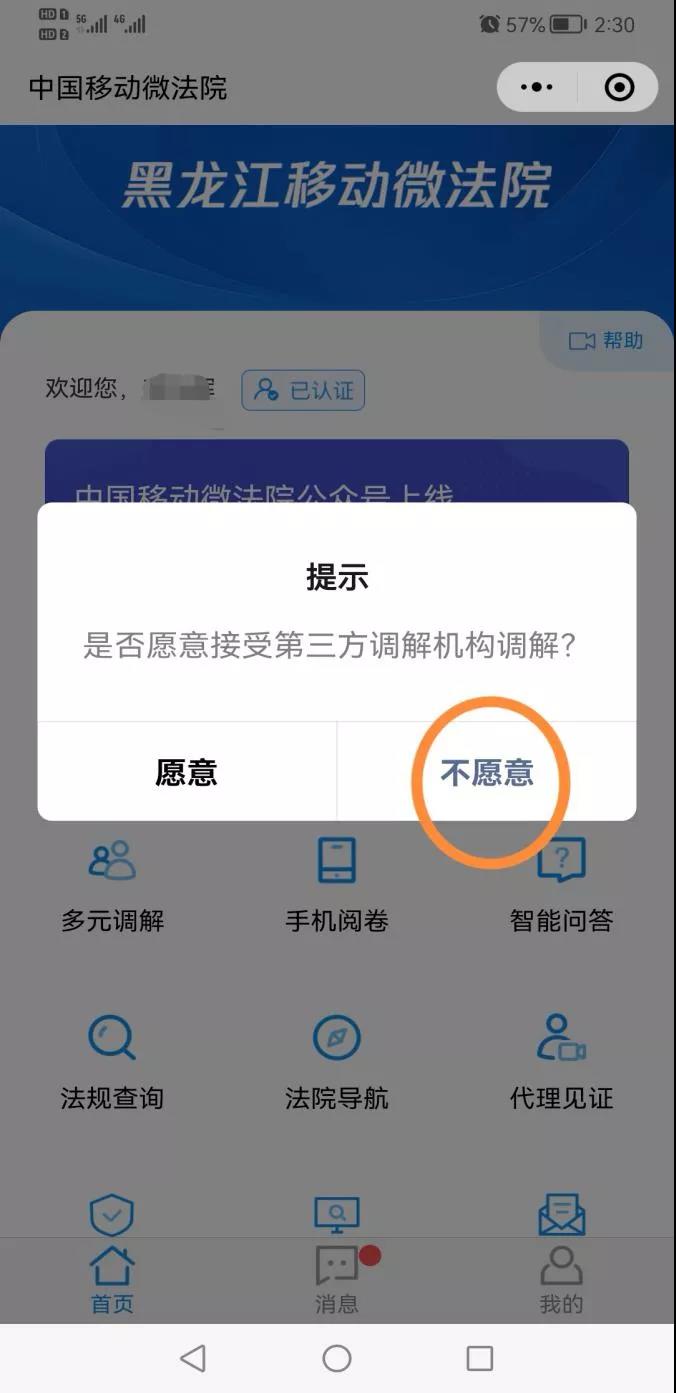Viewport: 676px width, 1393px height.
Task: Open 手机阅卷 service
Action: pos(337,885)
